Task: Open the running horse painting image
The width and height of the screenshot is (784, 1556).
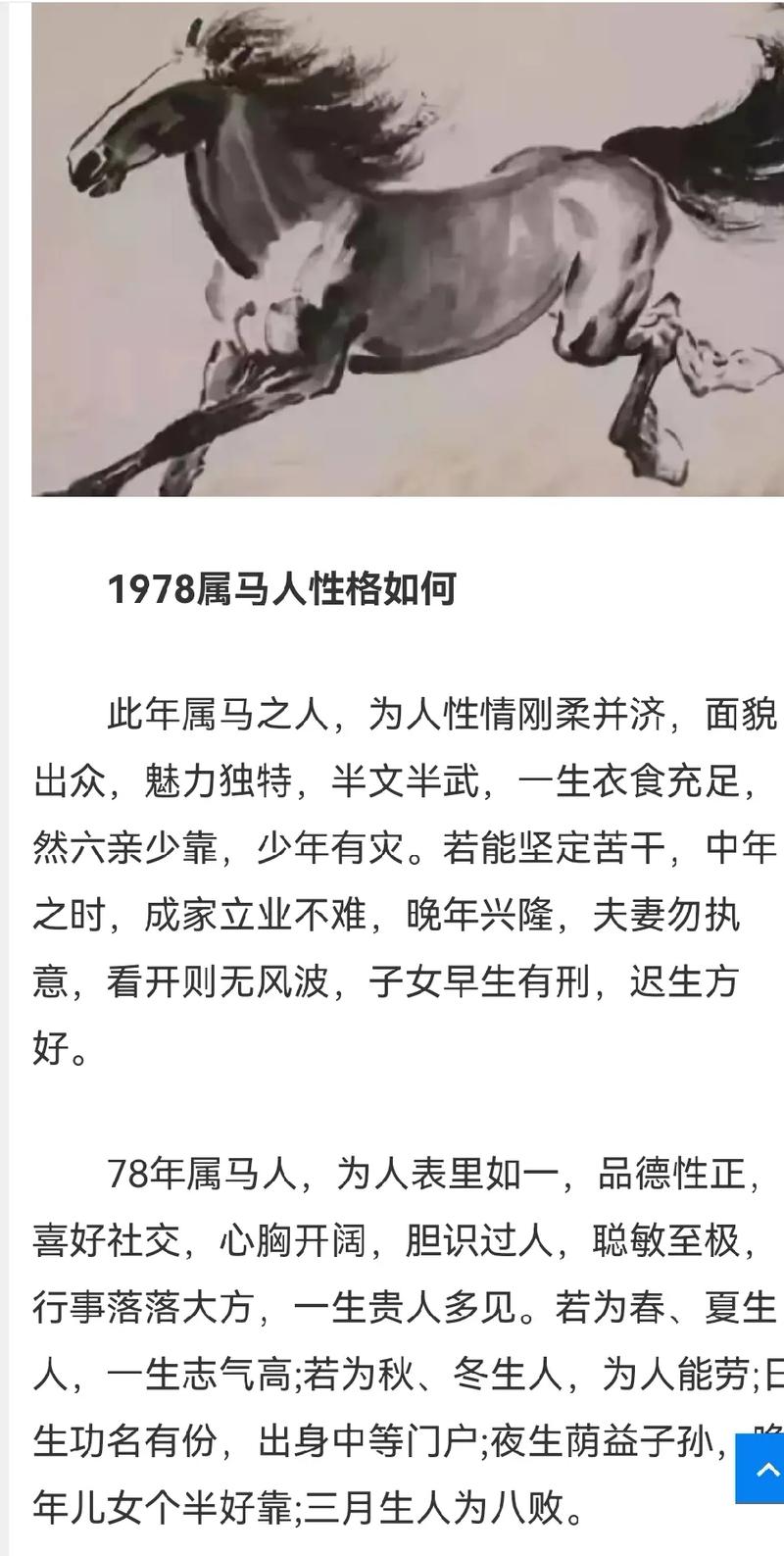Action: click(x=407, y=250)
